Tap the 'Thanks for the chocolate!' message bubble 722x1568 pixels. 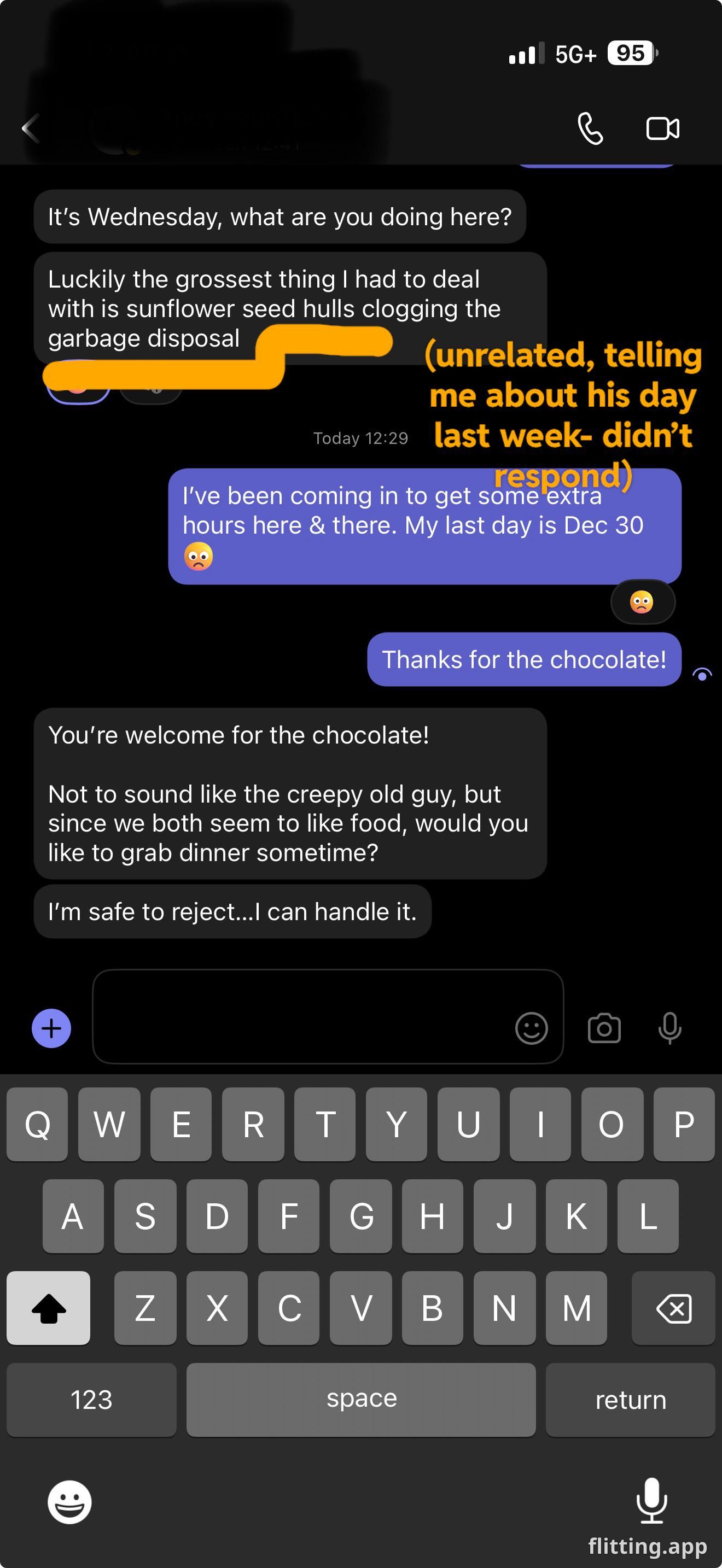pyautogui.click(x=523, y=659)
